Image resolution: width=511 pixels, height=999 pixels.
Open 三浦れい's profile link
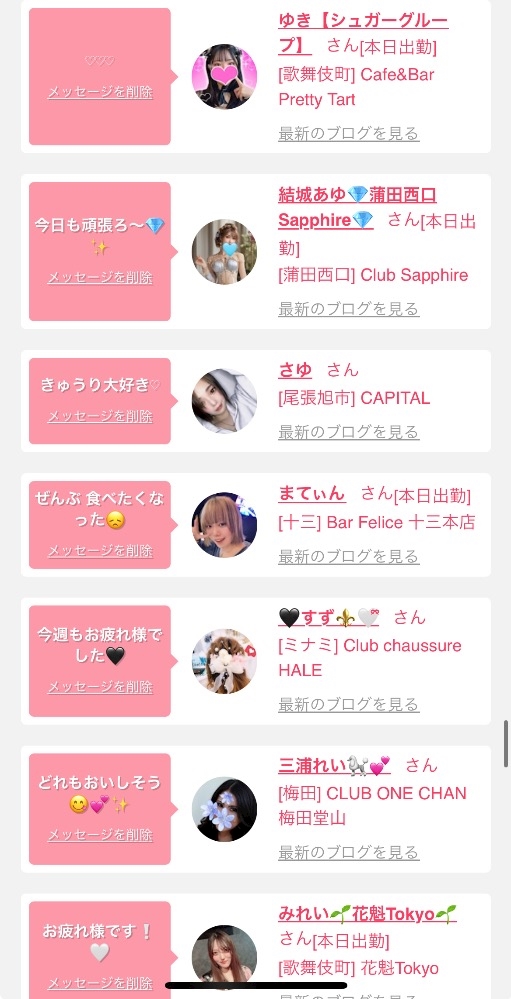pos(335,765)
